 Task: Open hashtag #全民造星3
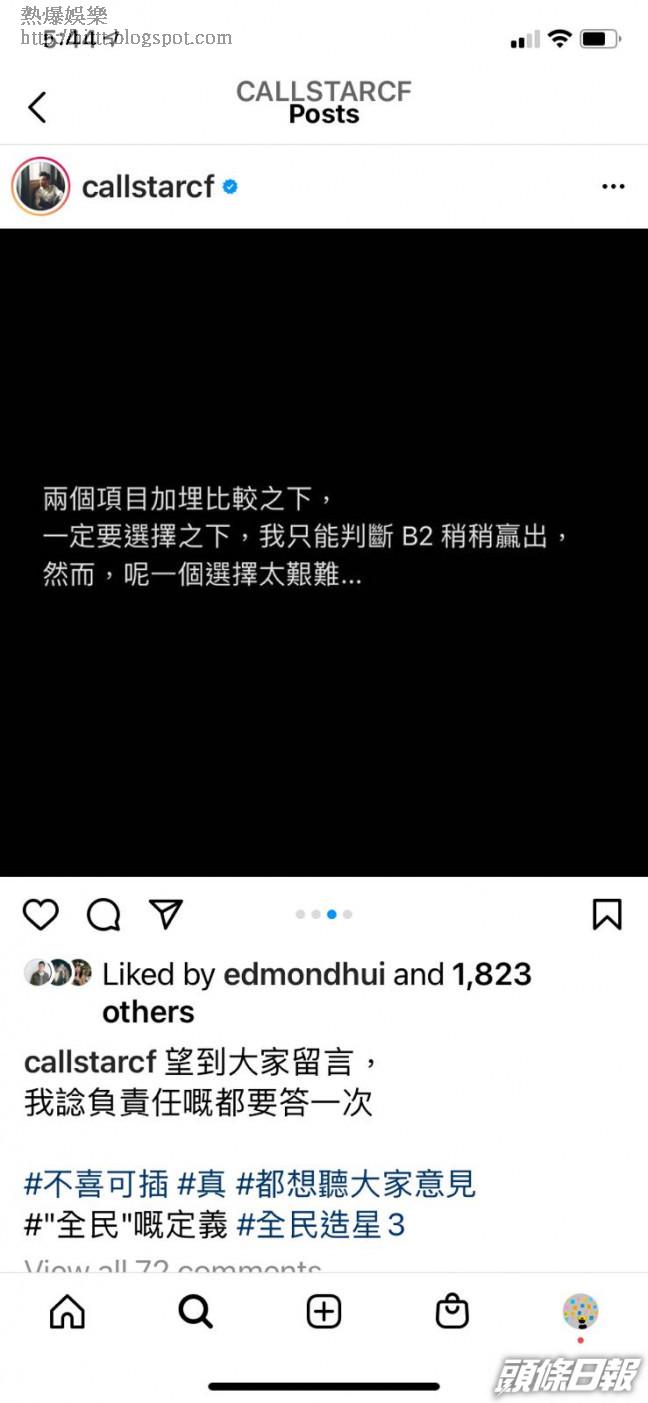tap(320, 1225)
